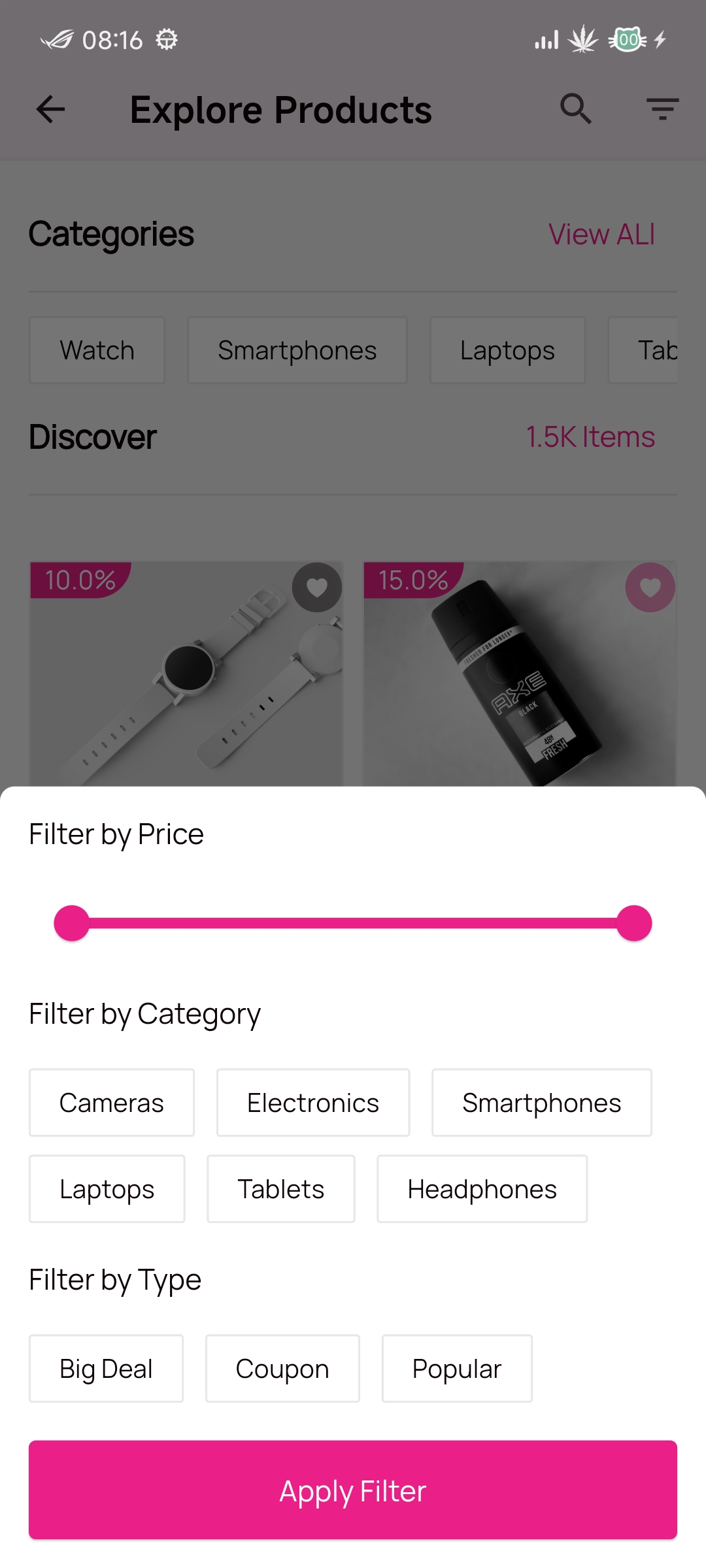Select the Headphones category filter
This screenshot has height=1568, width=706.
pyautogui.click(x=481, y=1188)
